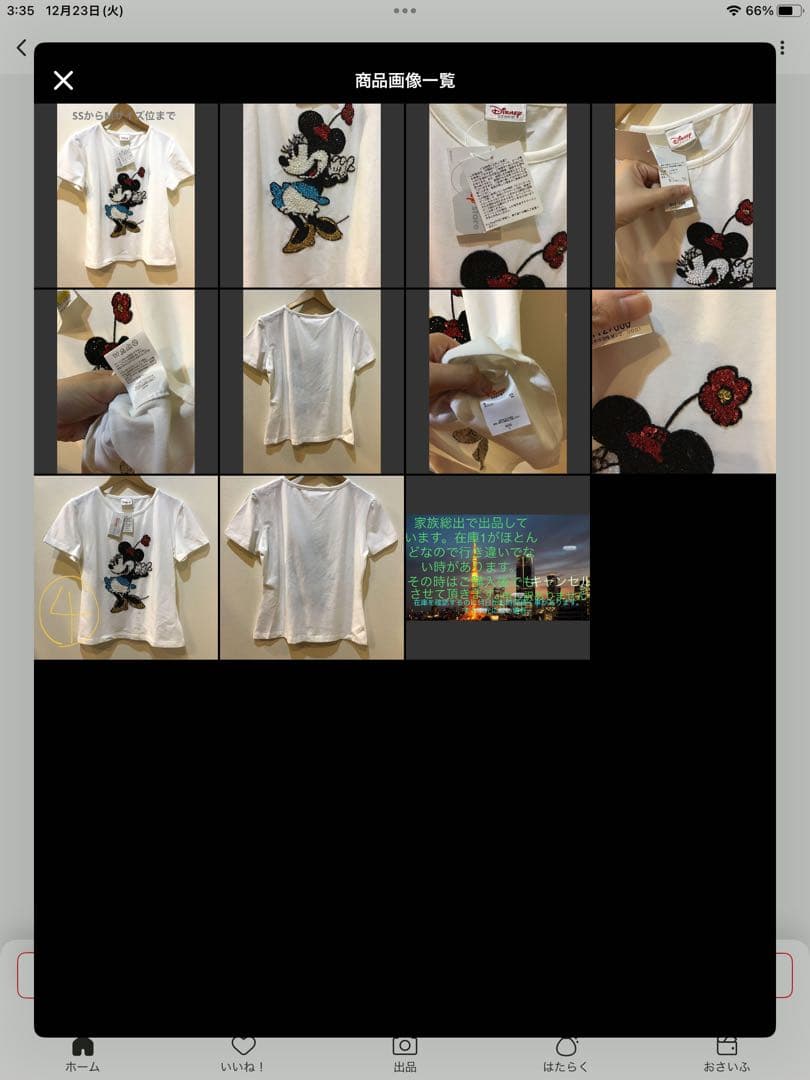
Task: Open the photo of a hand holding the price tag
Action: (x=684, y=196)
